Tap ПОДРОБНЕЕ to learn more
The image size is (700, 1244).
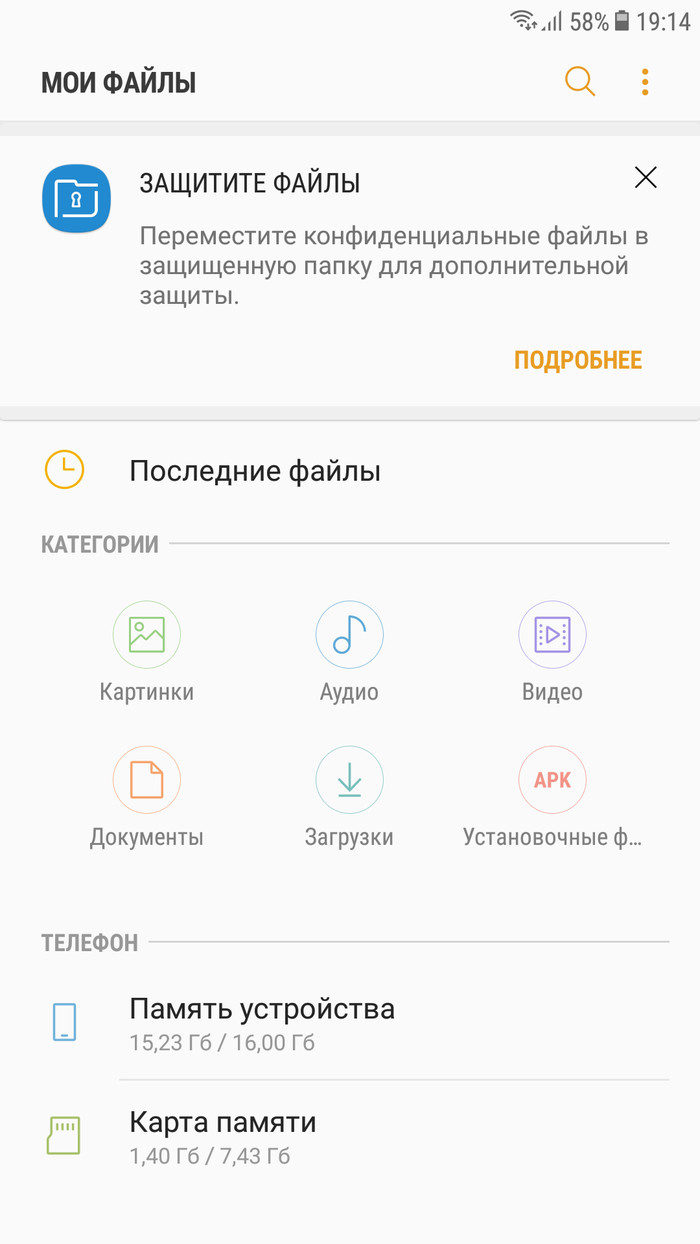[x=577, y=360]
